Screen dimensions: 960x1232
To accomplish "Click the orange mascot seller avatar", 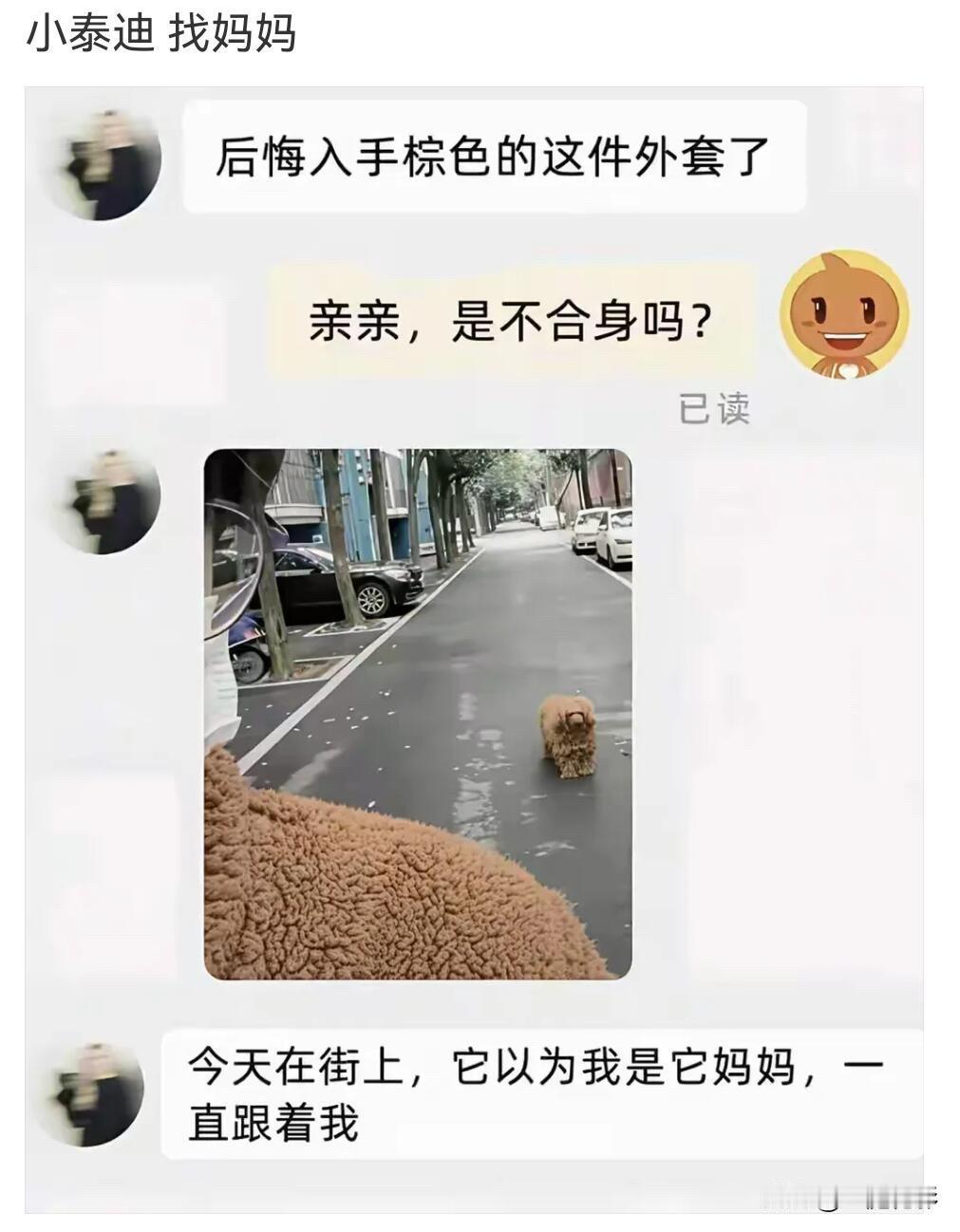I will (x=843, y=318).
